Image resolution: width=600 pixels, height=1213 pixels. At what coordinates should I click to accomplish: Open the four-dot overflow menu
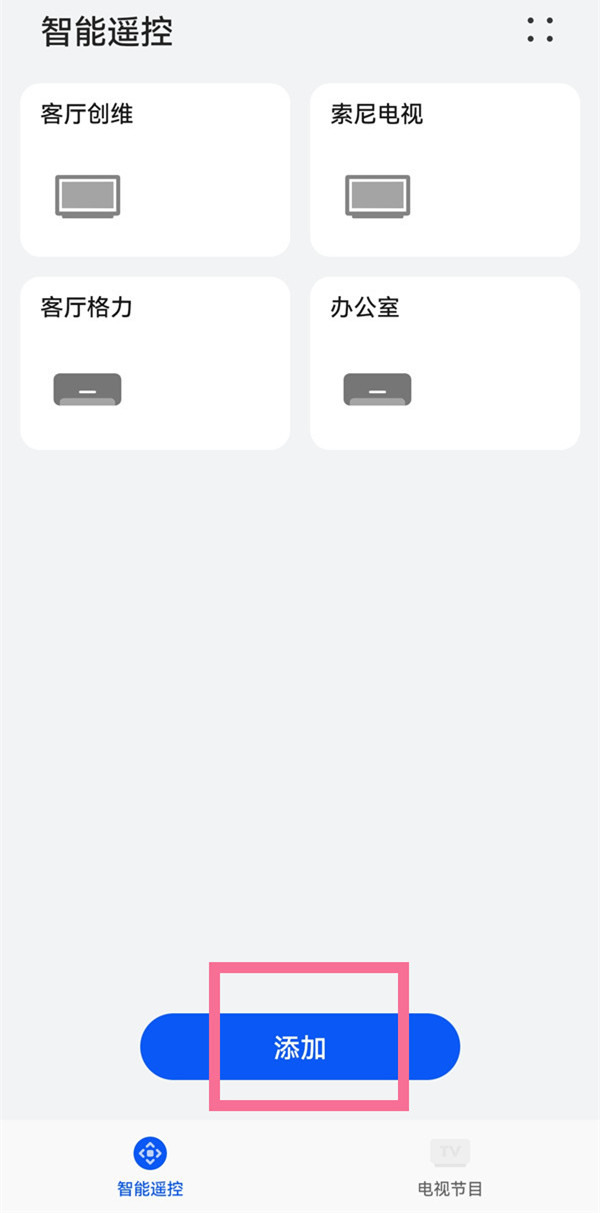tap(540, 30)
